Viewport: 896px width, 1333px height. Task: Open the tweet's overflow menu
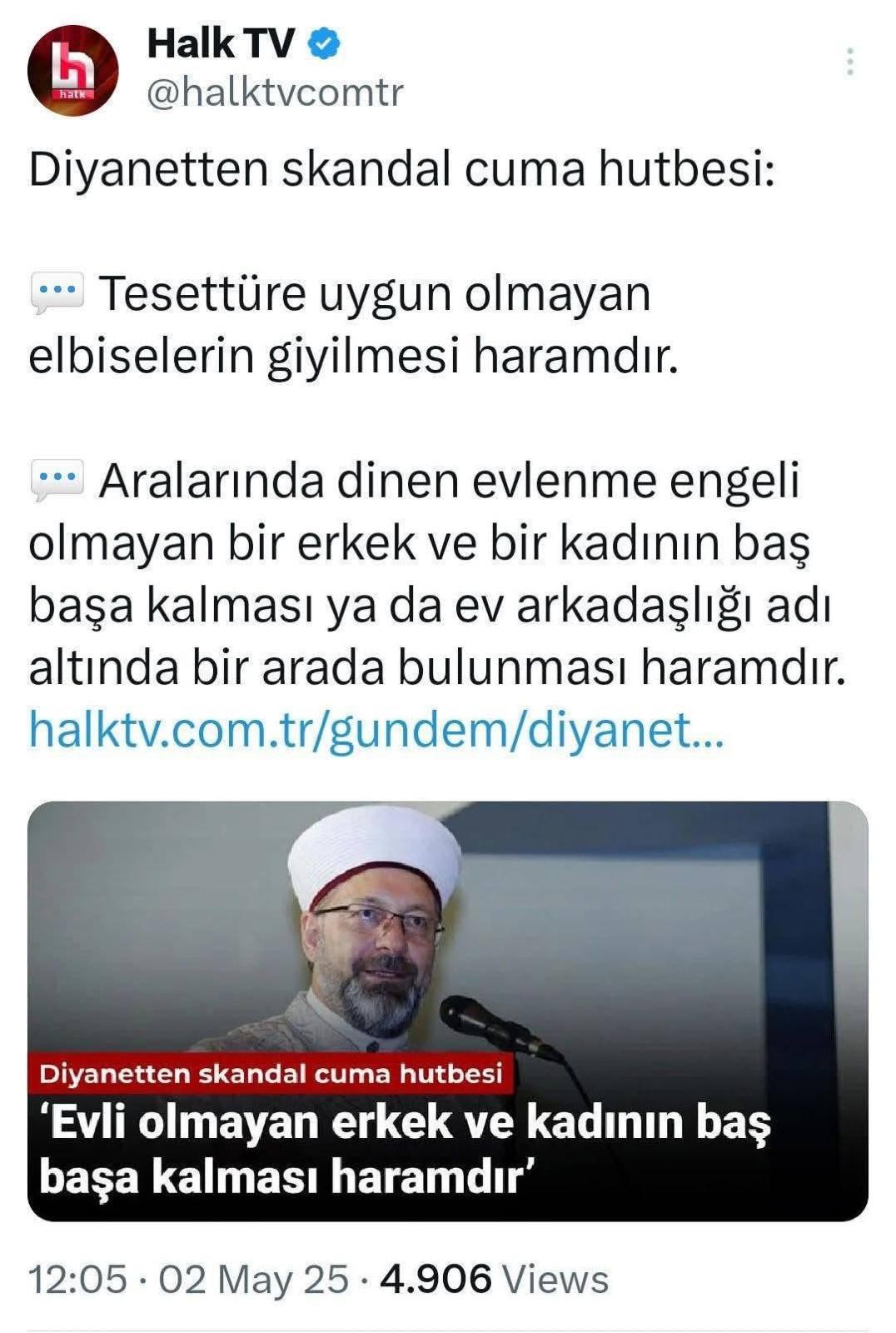pos(849,62)
